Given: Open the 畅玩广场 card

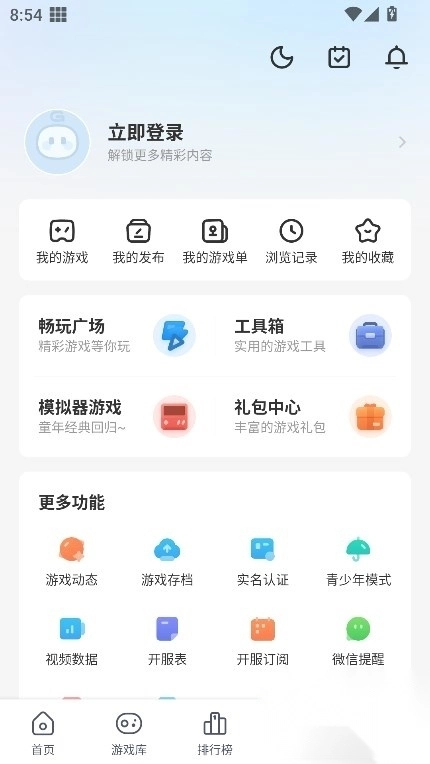Looking at the screenshot, I should [x=117, y=335].
